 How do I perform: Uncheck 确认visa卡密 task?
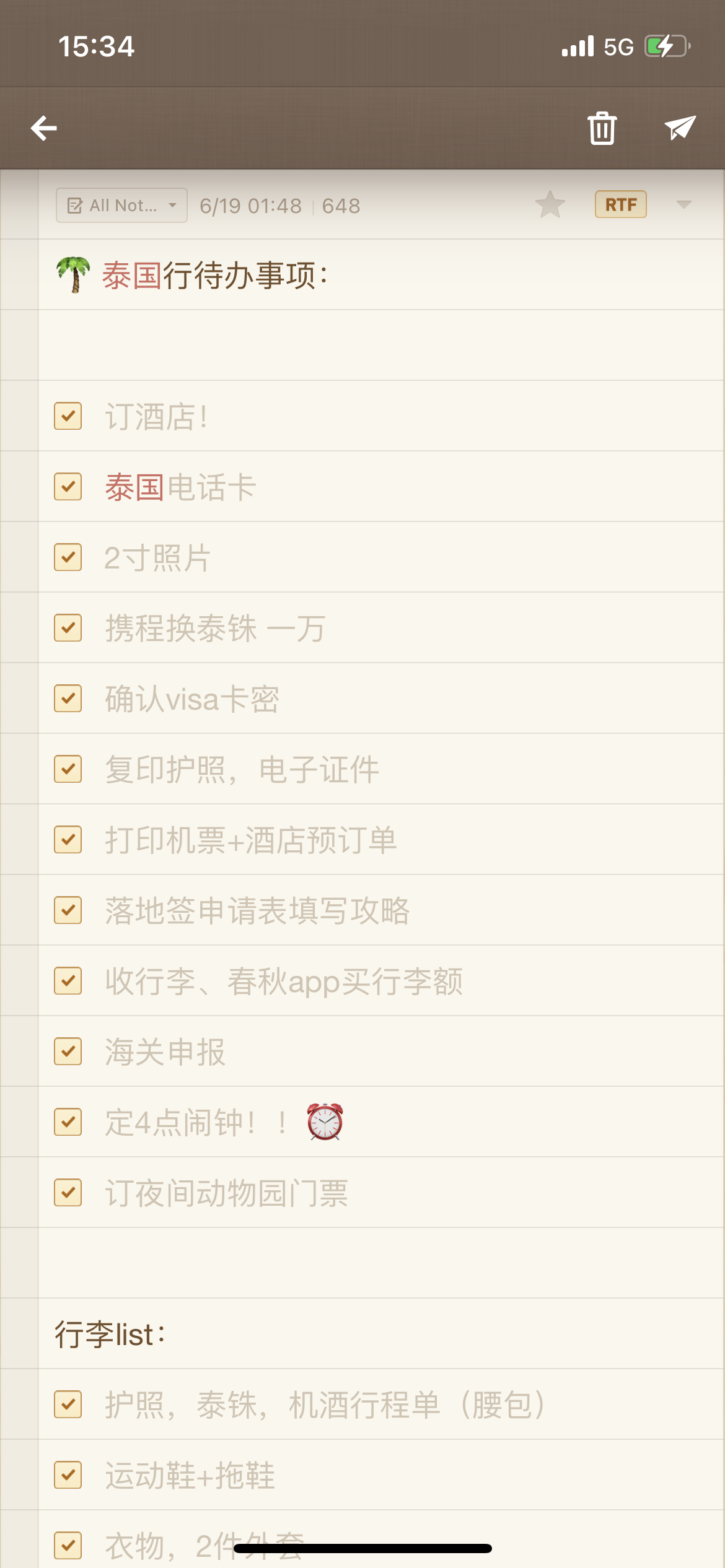68,698
